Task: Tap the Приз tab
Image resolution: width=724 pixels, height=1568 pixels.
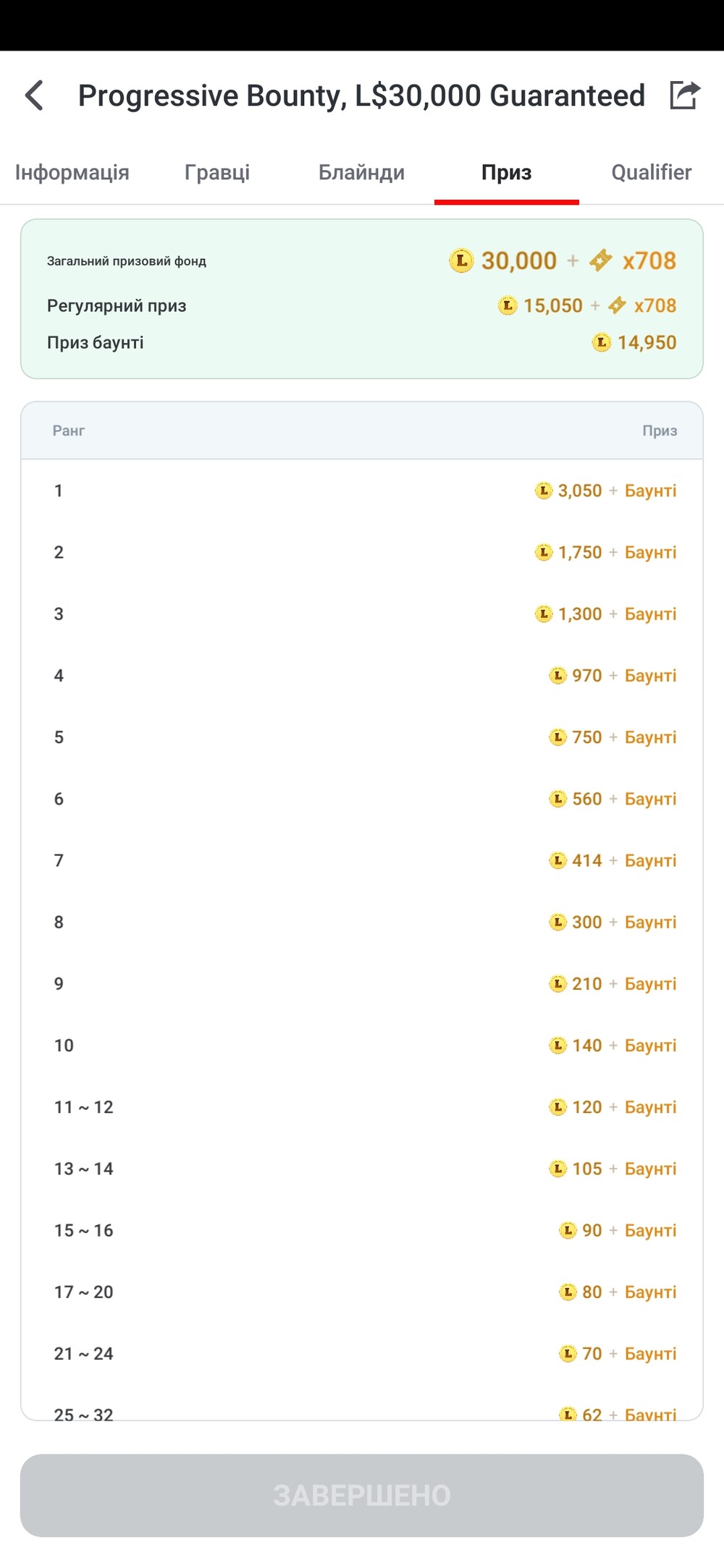Action: point(507,172)
